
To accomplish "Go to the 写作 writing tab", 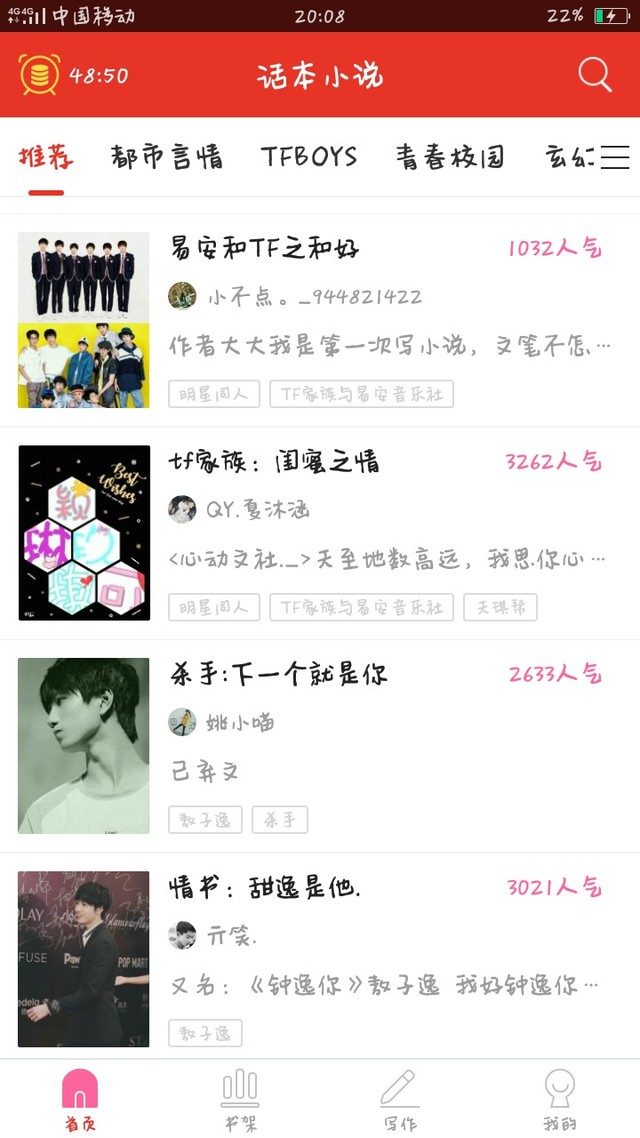I will coord(400,1099).
